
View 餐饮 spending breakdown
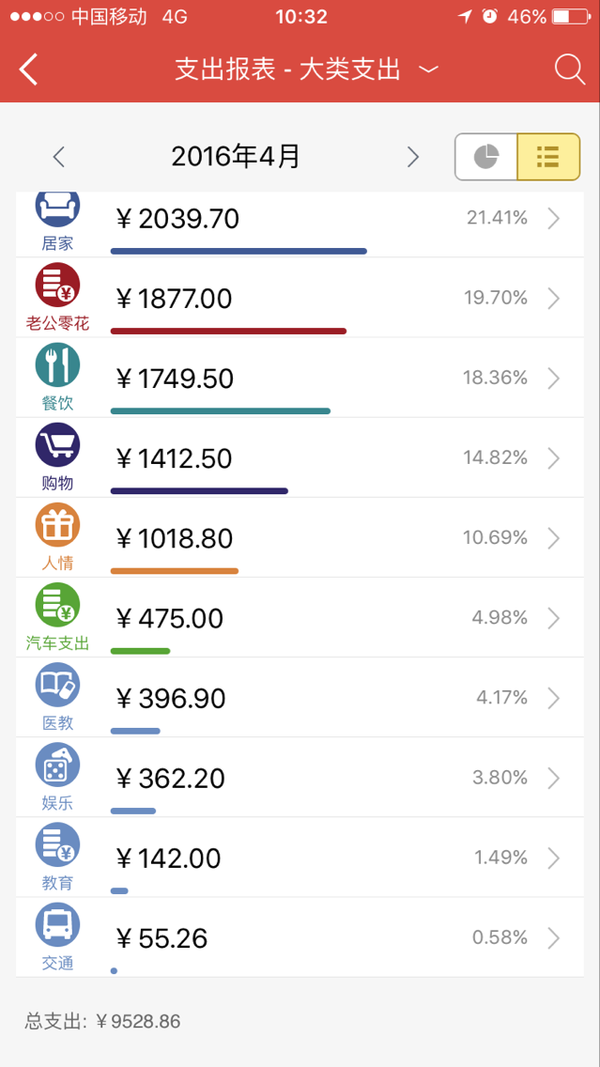(300, 378)
